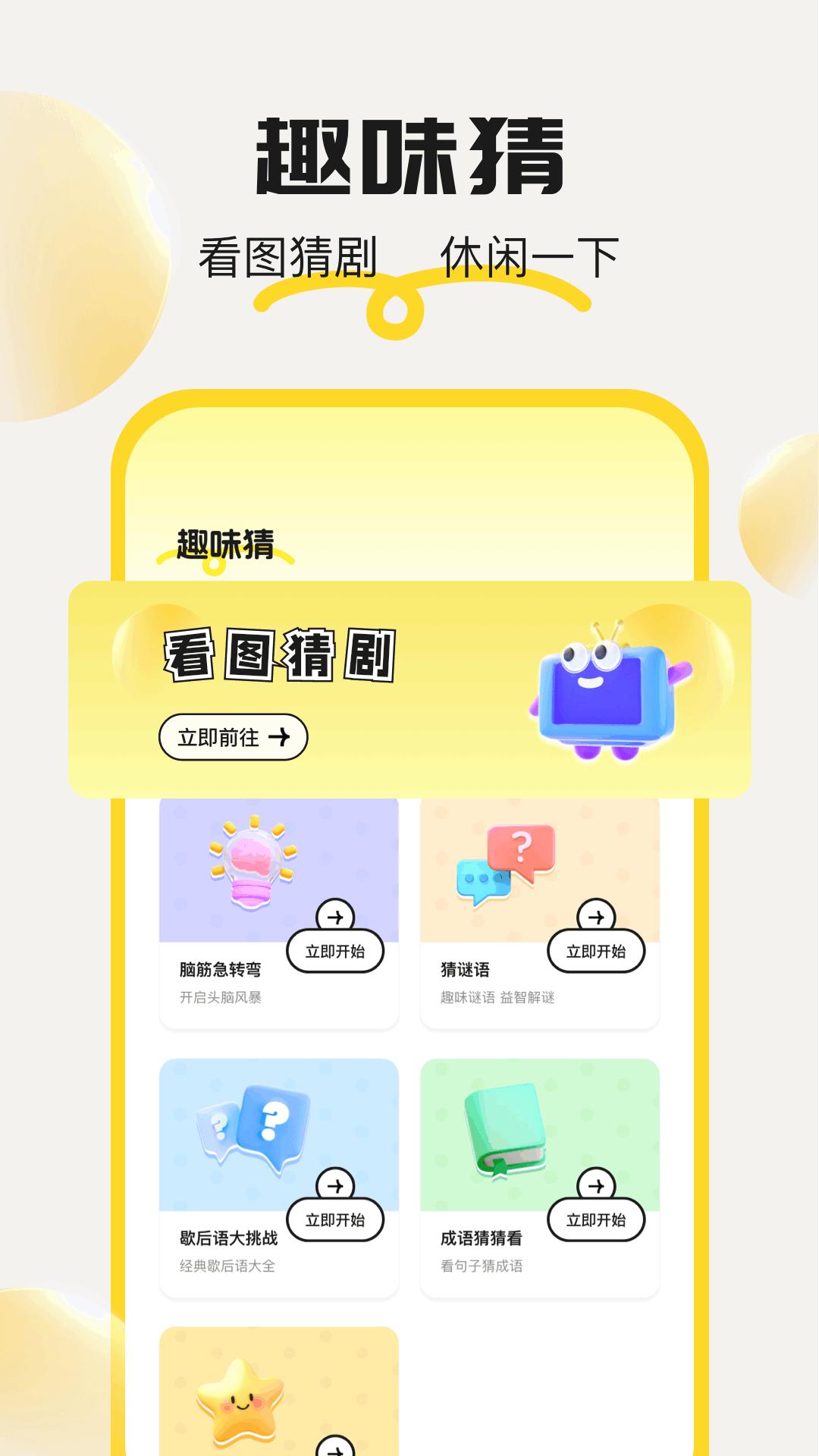
Task: Click the arrow circle icon on 脑筋急转弯 card
Action: [x=334, y=916]
